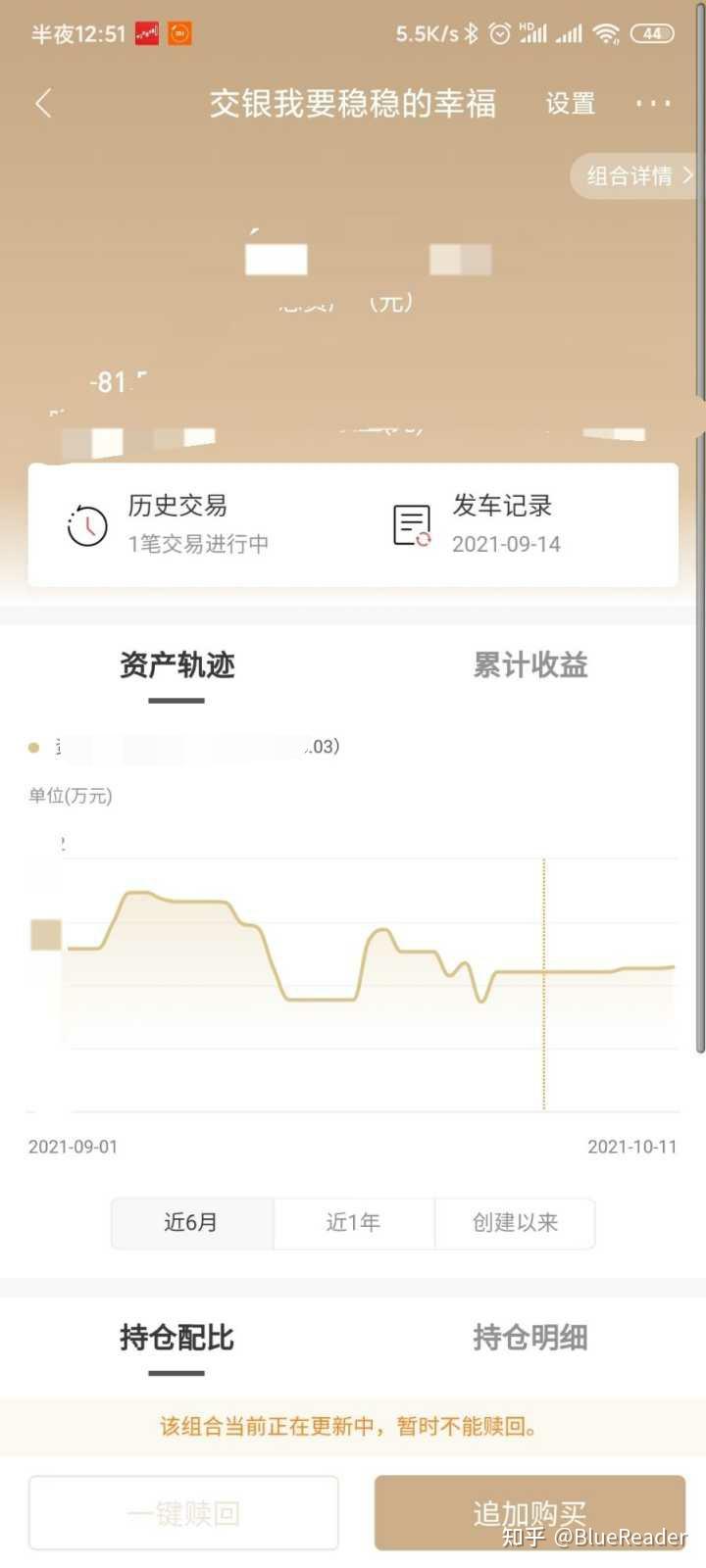Switch to the 持仓明细 tab
This screenshot has height=1568, width=706.
pos(529,1338)
